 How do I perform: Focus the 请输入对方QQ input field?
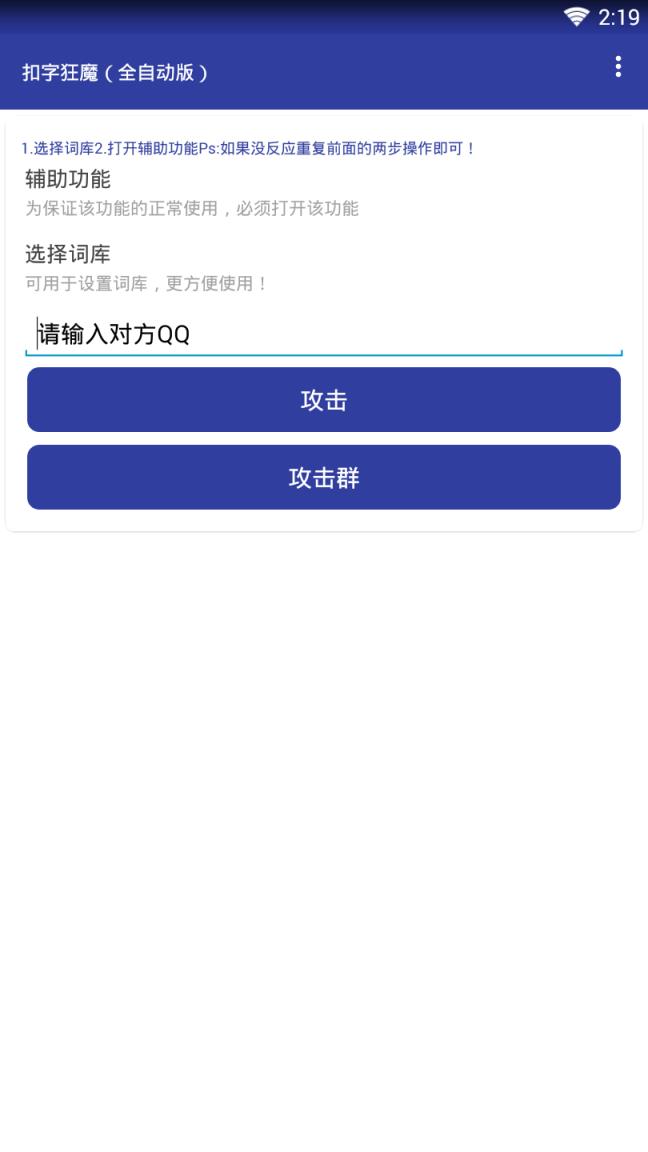click(323, 334)
